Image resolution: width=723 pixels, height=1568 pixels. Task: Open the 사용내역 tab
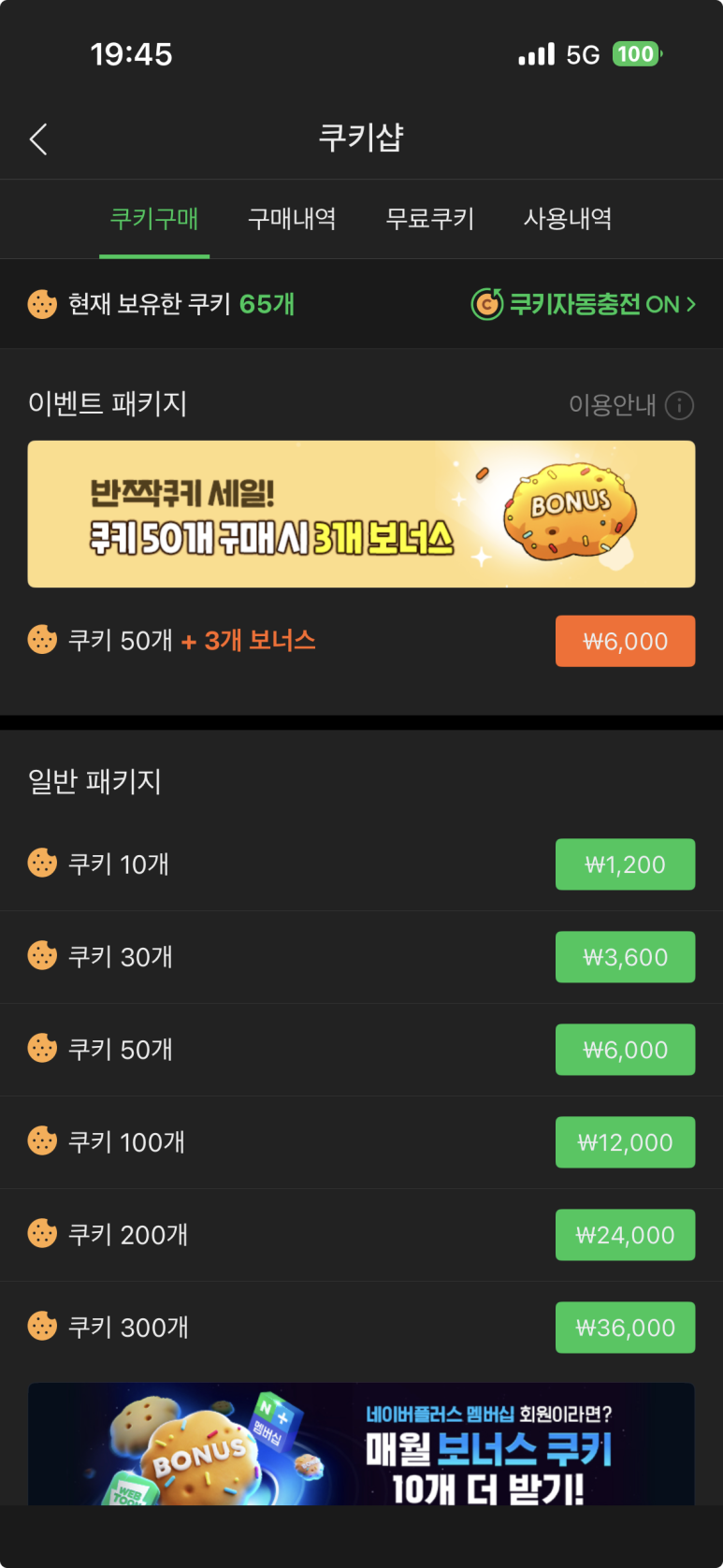[568, 219]
